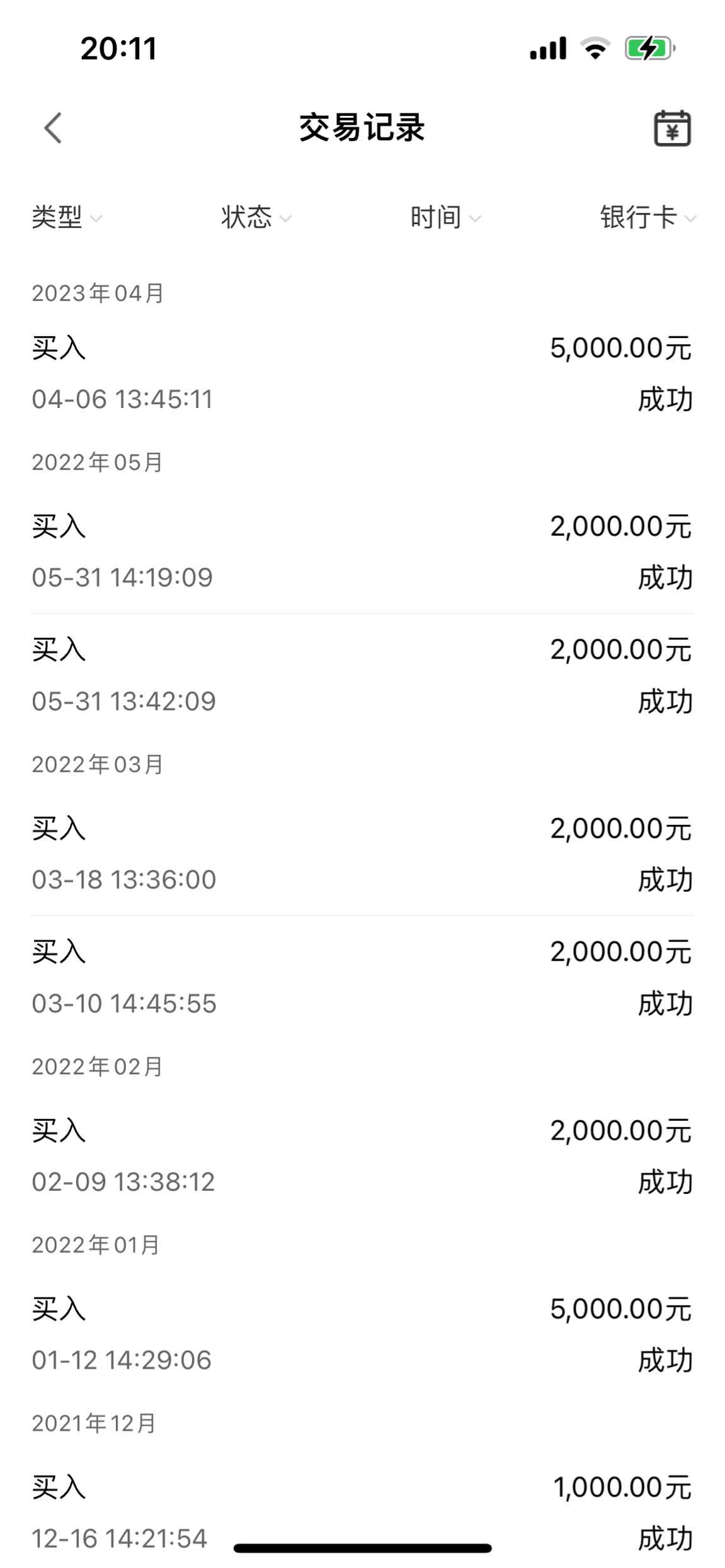Image resolution: width=725 pixels, height=1568 pixels.
Task: Open the 银行卡 filter dropdown
Action: [648, 217]
